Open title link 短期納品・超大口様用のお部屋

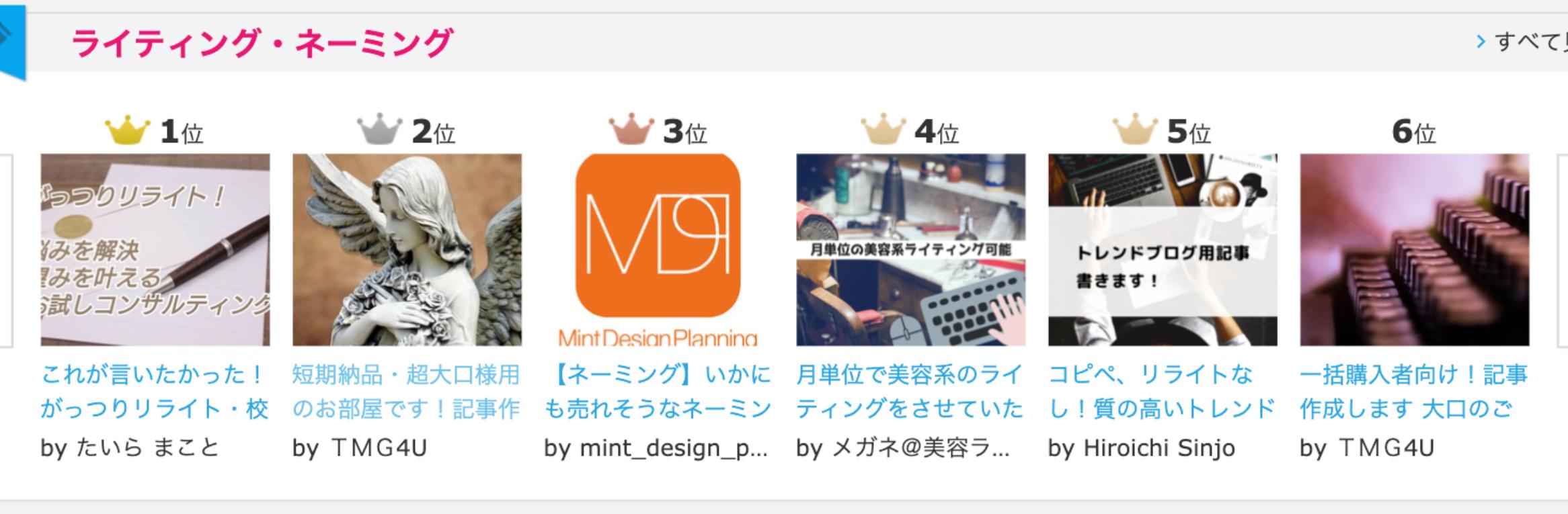click(x=407, y=392)
